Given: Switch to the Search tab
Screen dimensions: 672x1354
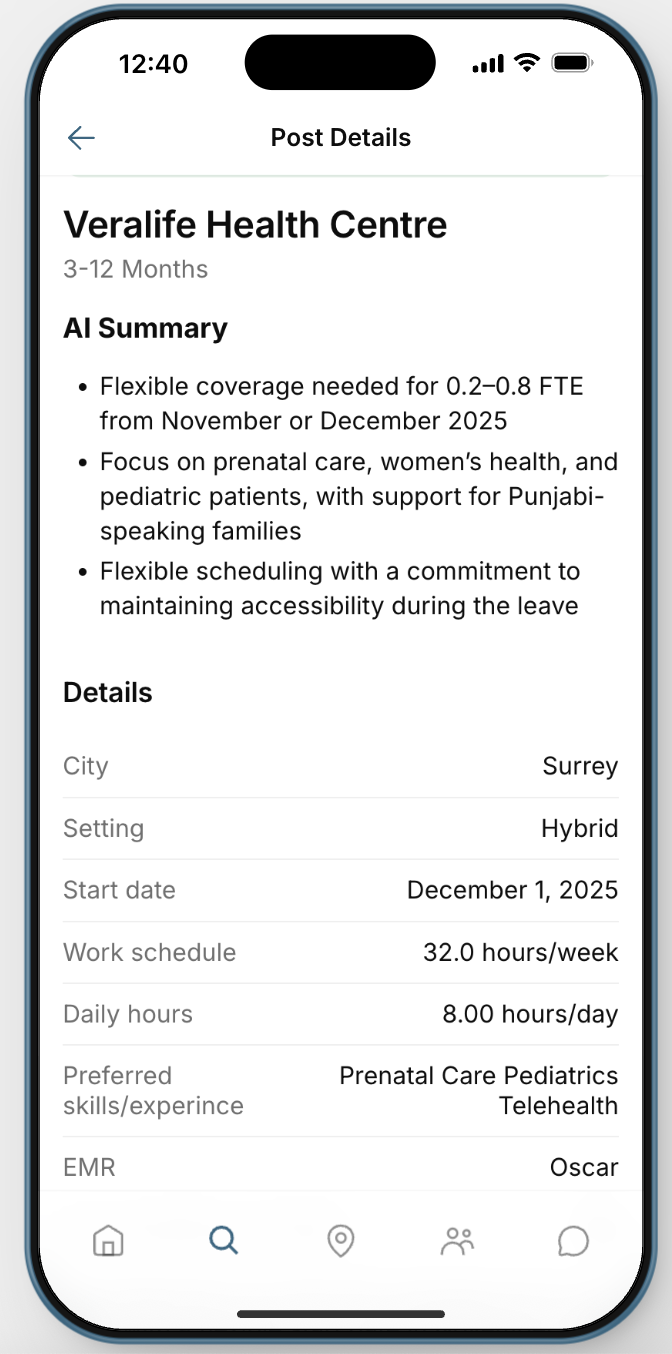Looking at the screenshot, I should 224,1241.
